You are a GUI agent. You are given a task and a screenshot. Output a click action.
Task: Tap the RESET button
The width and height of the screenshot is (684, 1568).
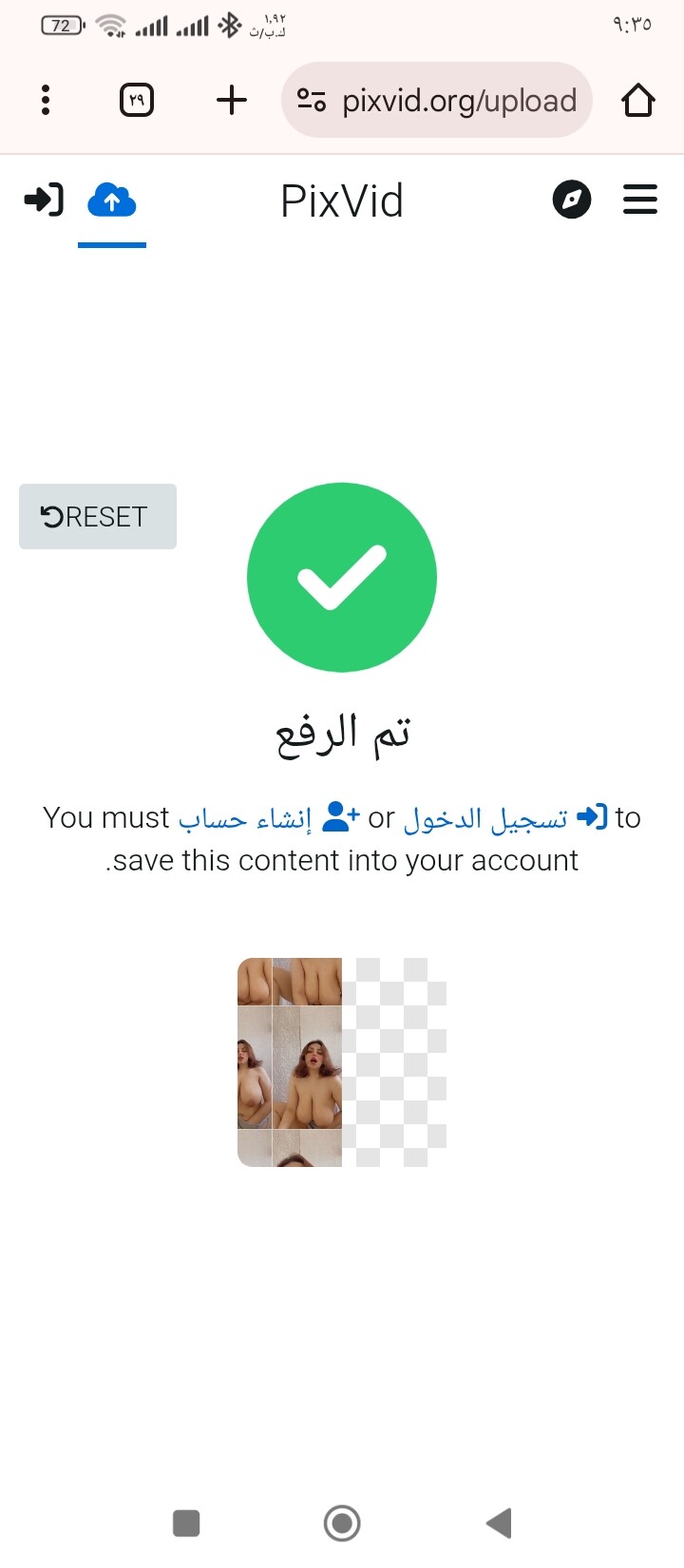tap(98, 516)
